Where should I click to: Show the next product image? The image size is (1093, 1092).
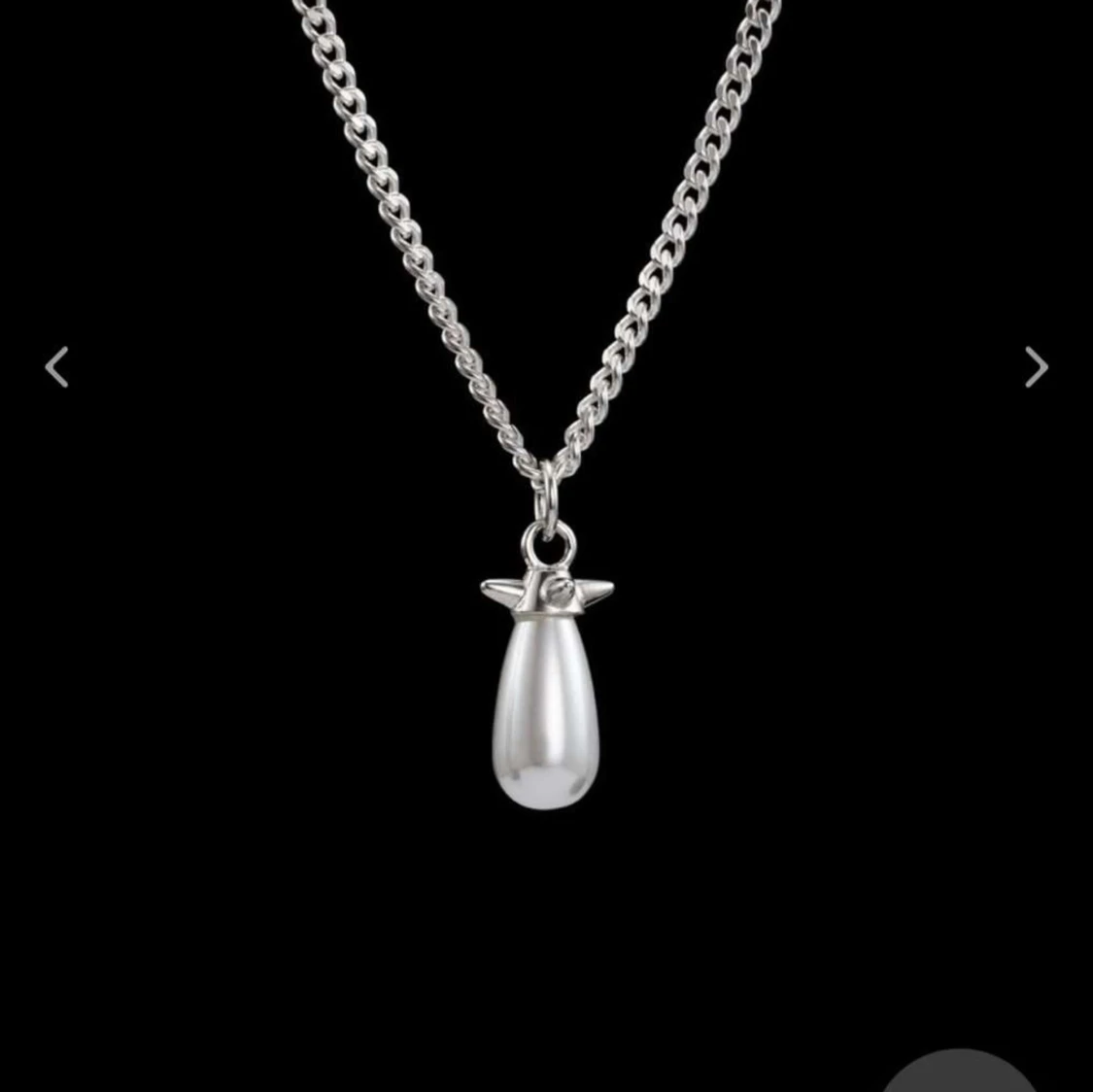coord(1037,367)
